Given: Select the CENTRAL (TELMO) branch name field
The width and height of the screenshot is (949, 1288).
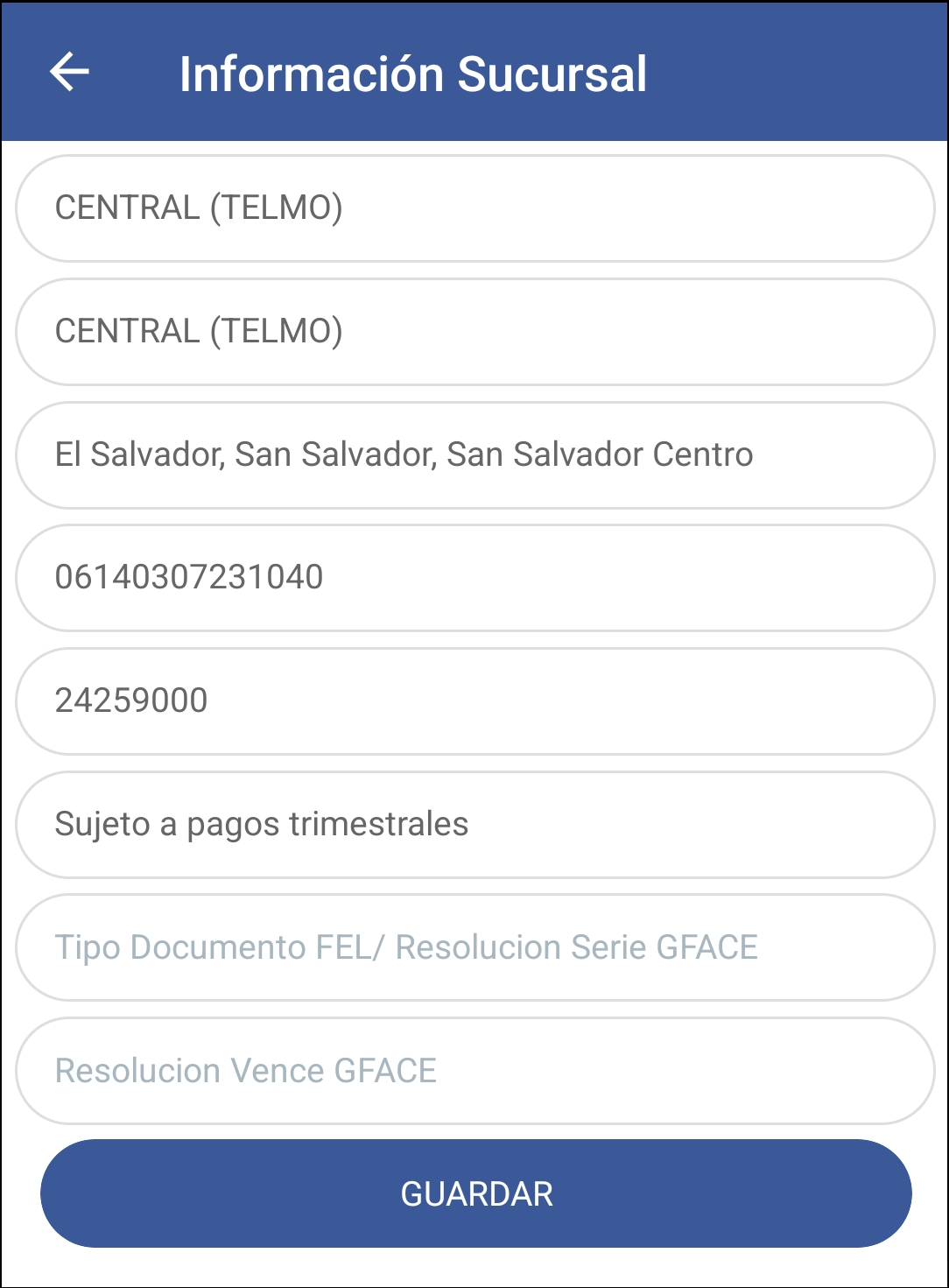Looking at the screenshot, I should pyautogui.click(x=473, y=208).
